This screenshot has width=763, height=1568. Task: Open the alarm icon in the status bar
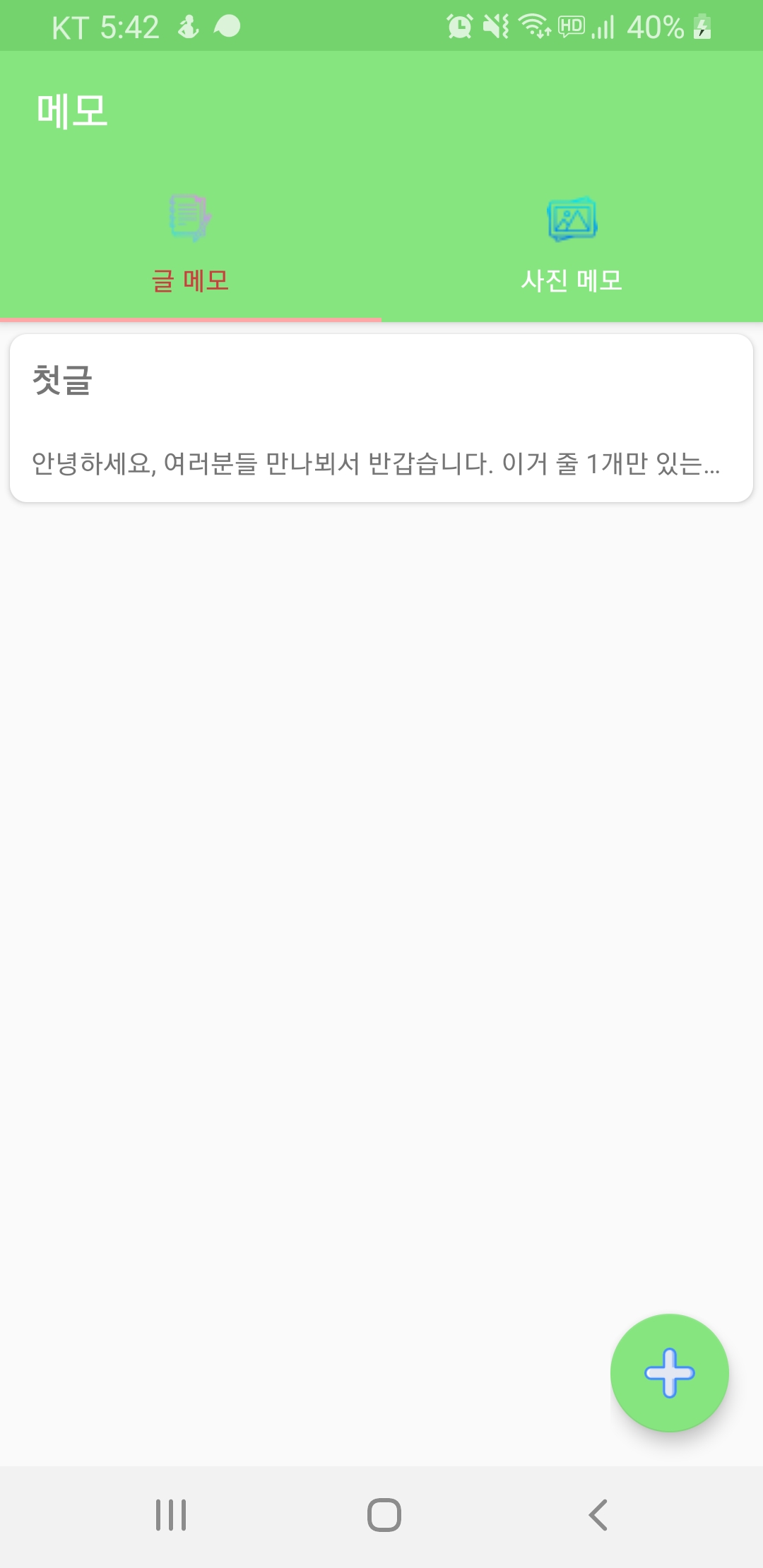(459, 27)
